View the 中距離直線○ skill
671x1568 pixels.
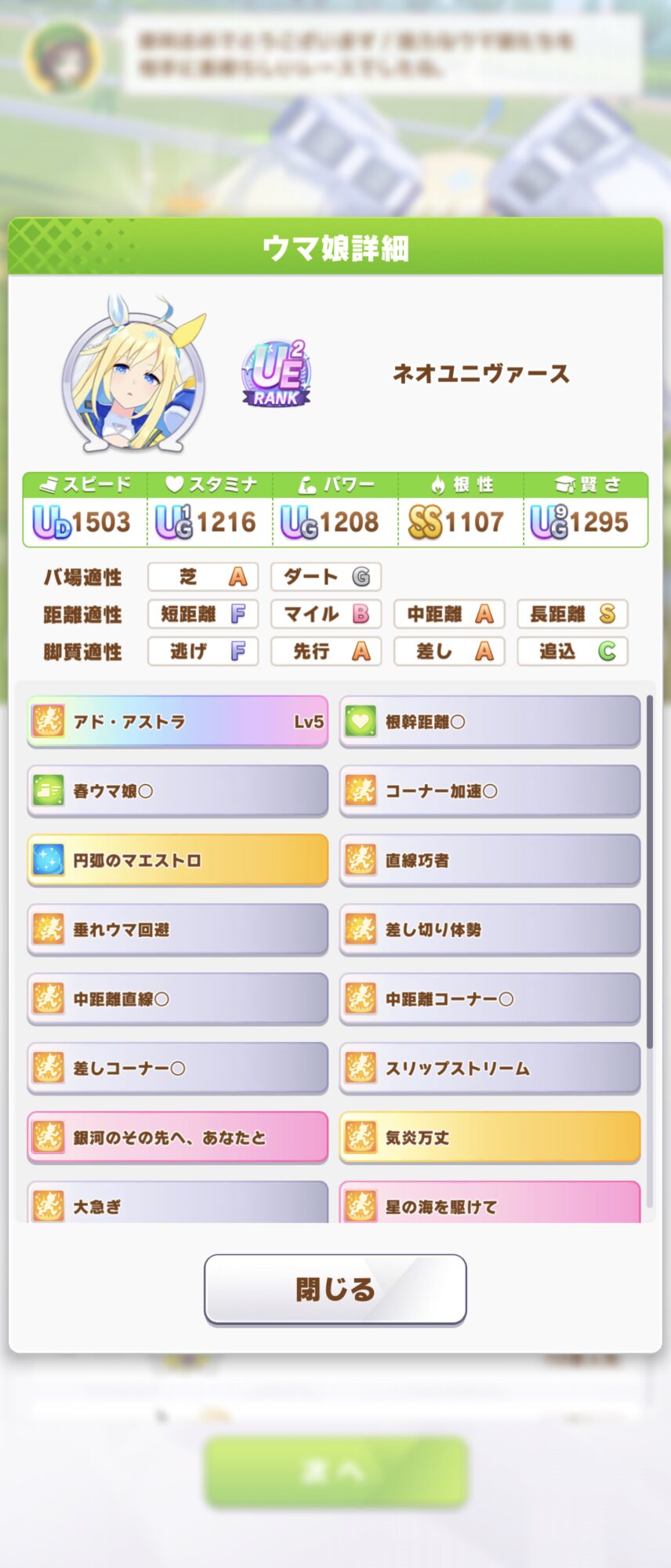click(x=178, y=999)
